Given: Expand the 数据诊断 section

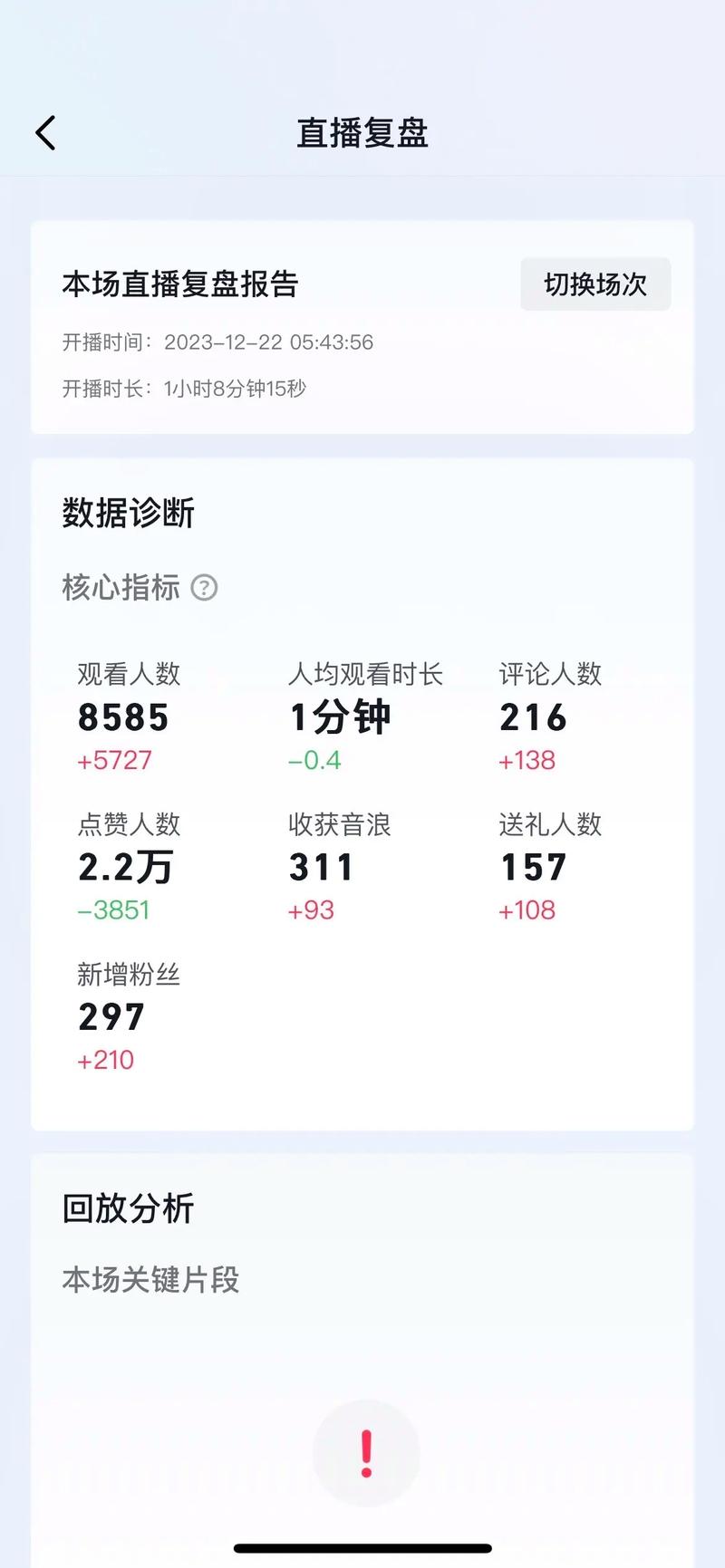Looking at the screenshot, I should [128, 512].
